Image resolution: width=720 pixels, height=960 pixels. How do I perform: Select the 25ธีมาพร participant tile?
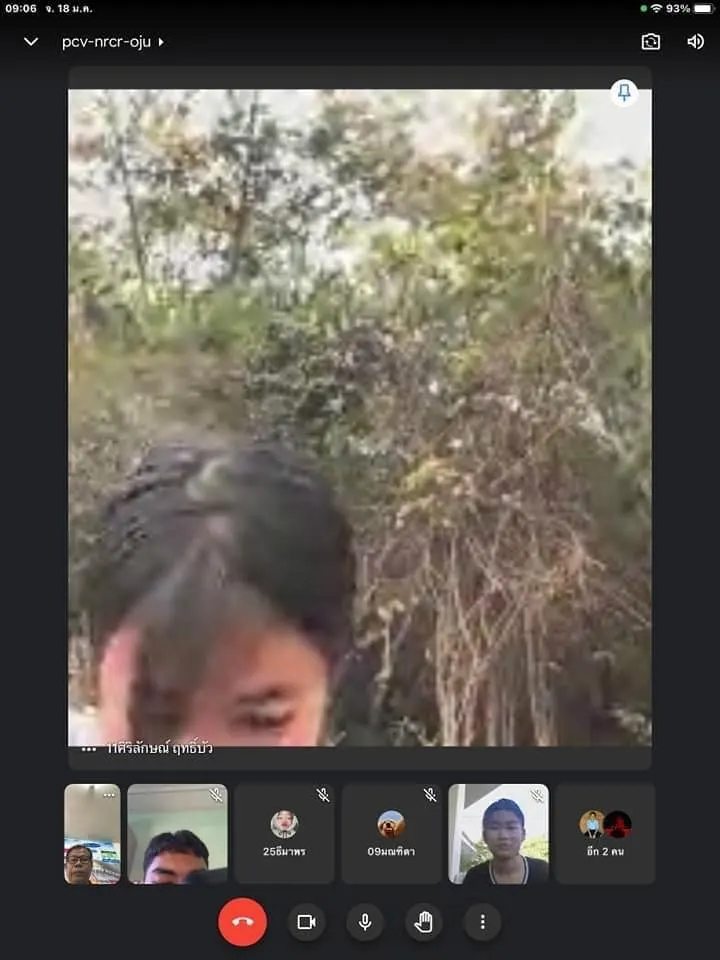(x=284, y=834)
